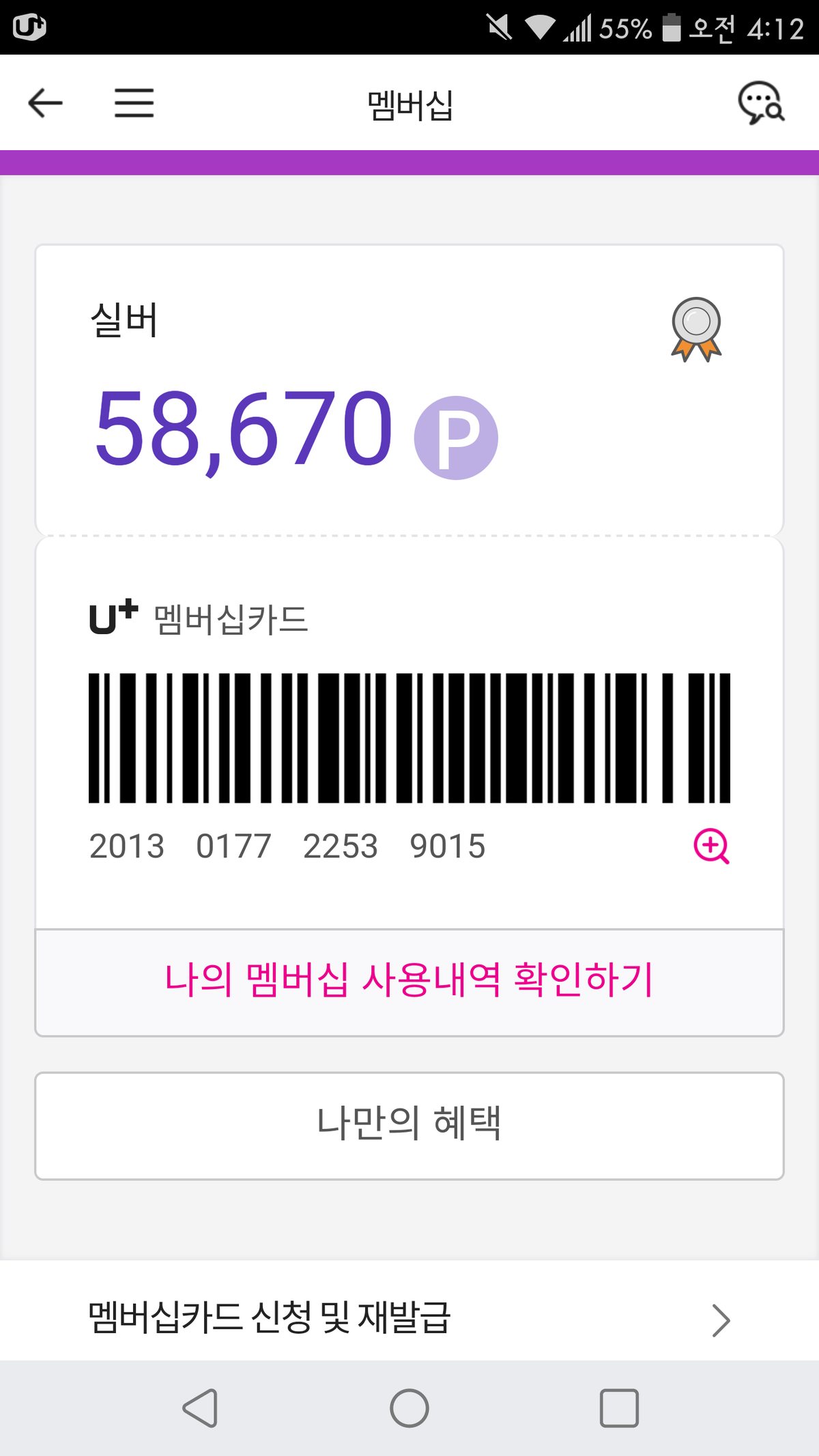The width and height of the screenshot is (819, 1456).
Task: Open the chat search icon
Action: point(760,104)
